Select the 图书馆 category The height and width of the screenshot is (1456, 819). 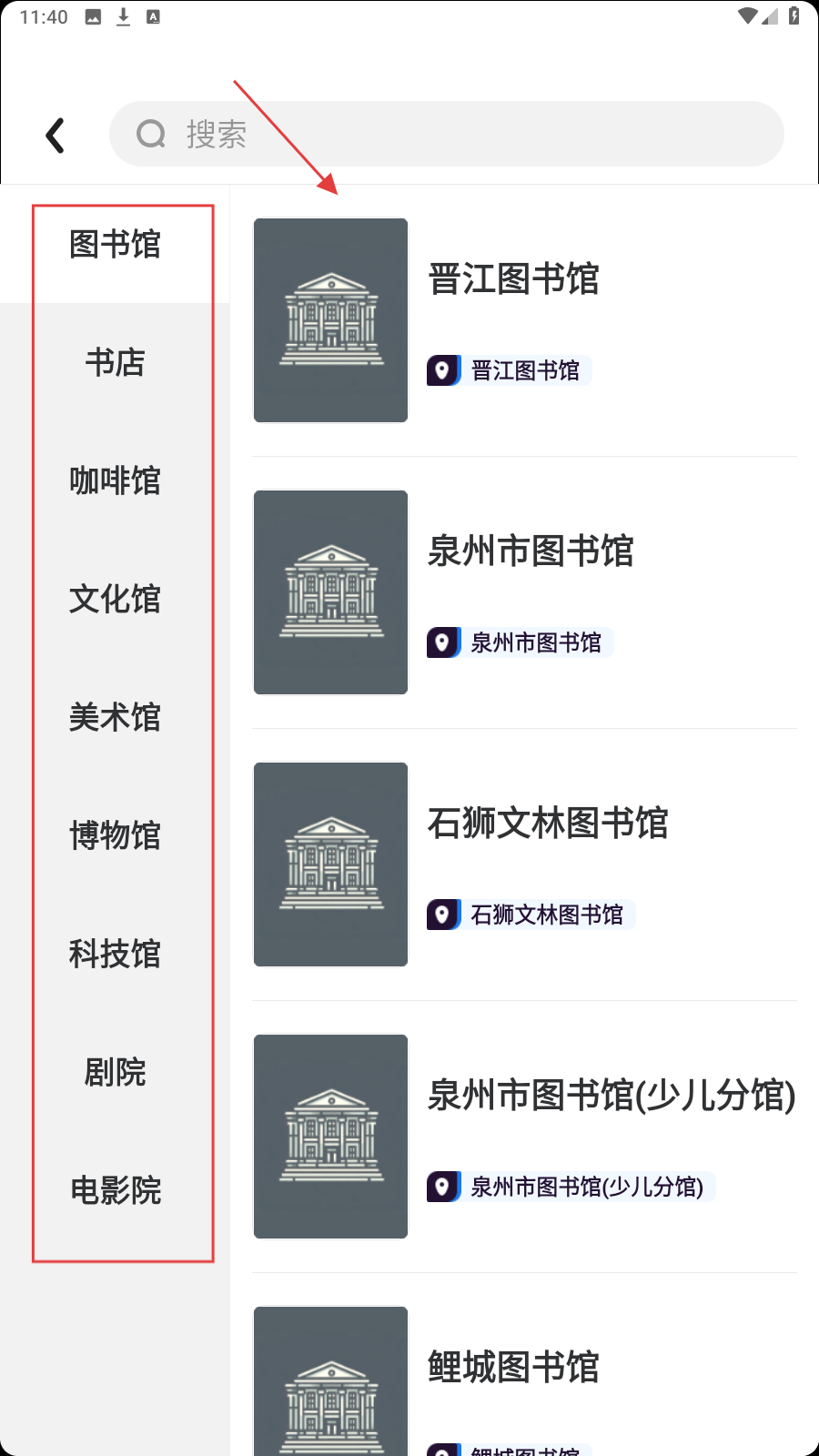coord(115,245)
